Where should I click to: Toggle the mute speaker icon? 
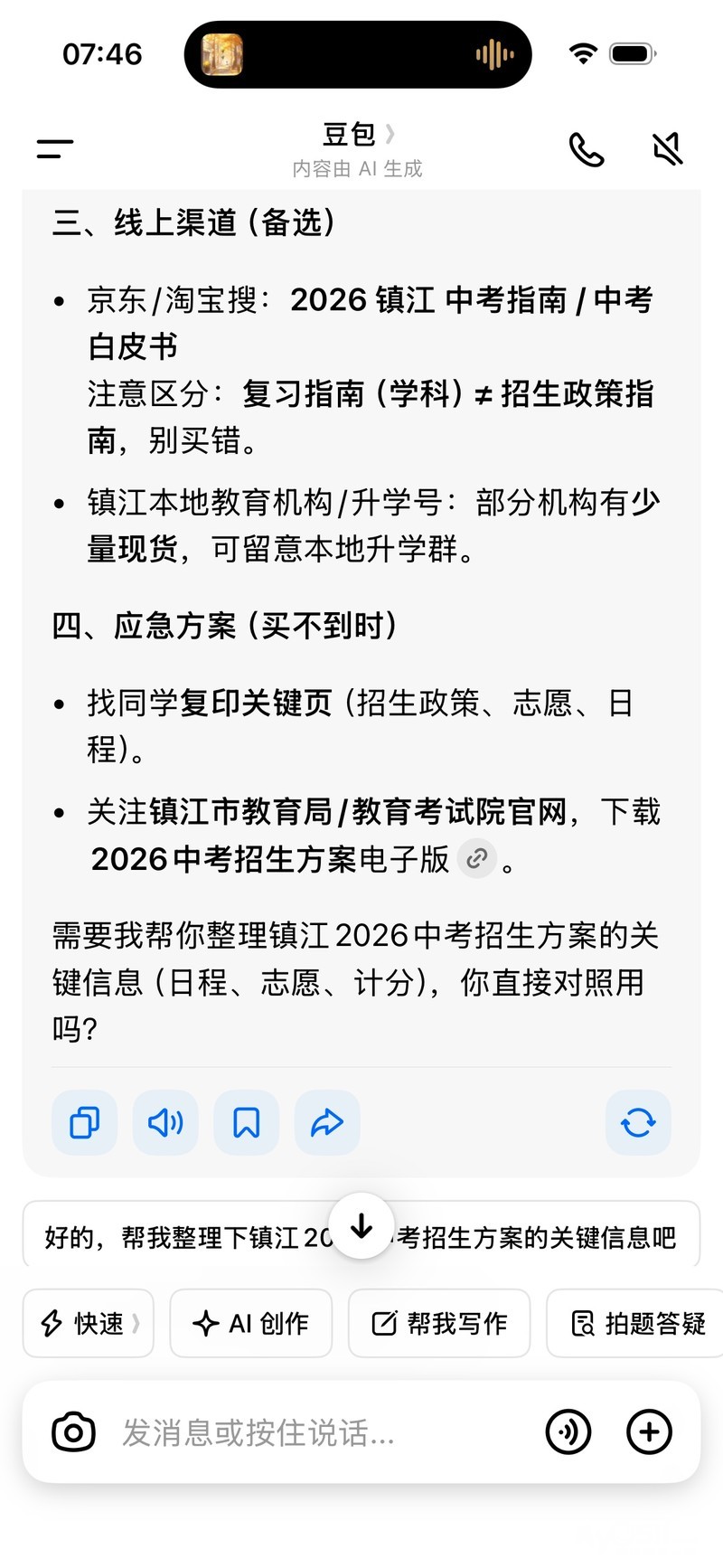pyautogui.click(x=668, y=149)
